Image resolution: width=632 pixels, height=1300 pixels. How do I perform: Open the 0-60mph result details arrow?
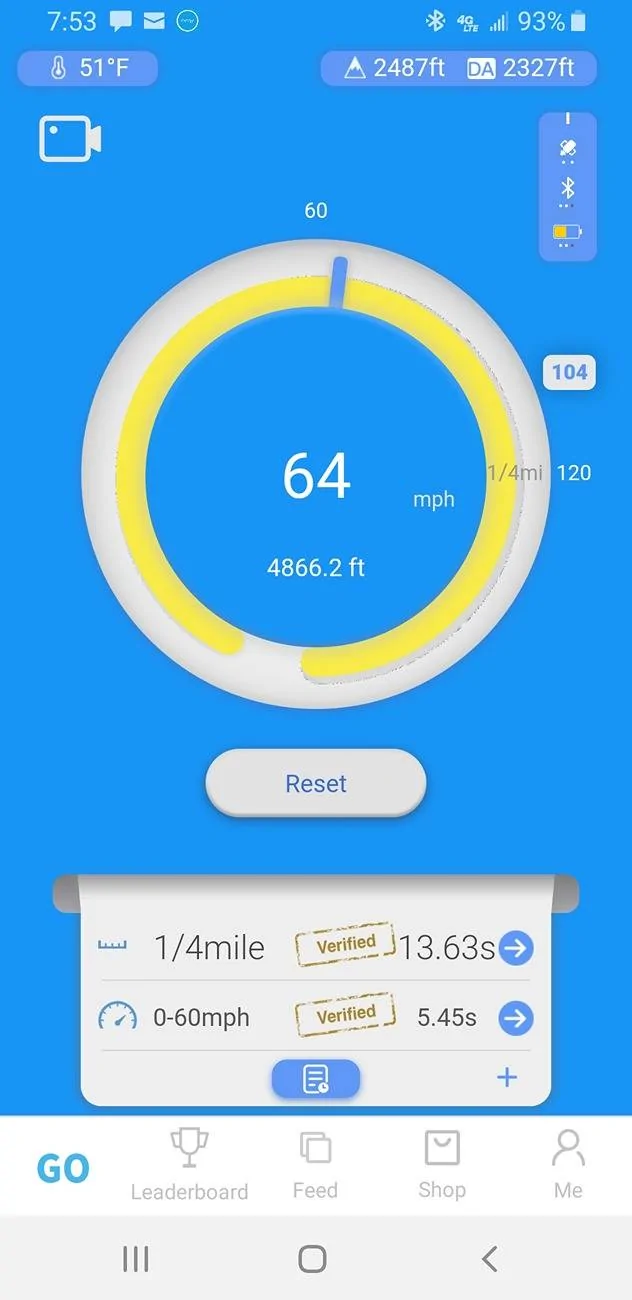click(x=516, y=1018)
